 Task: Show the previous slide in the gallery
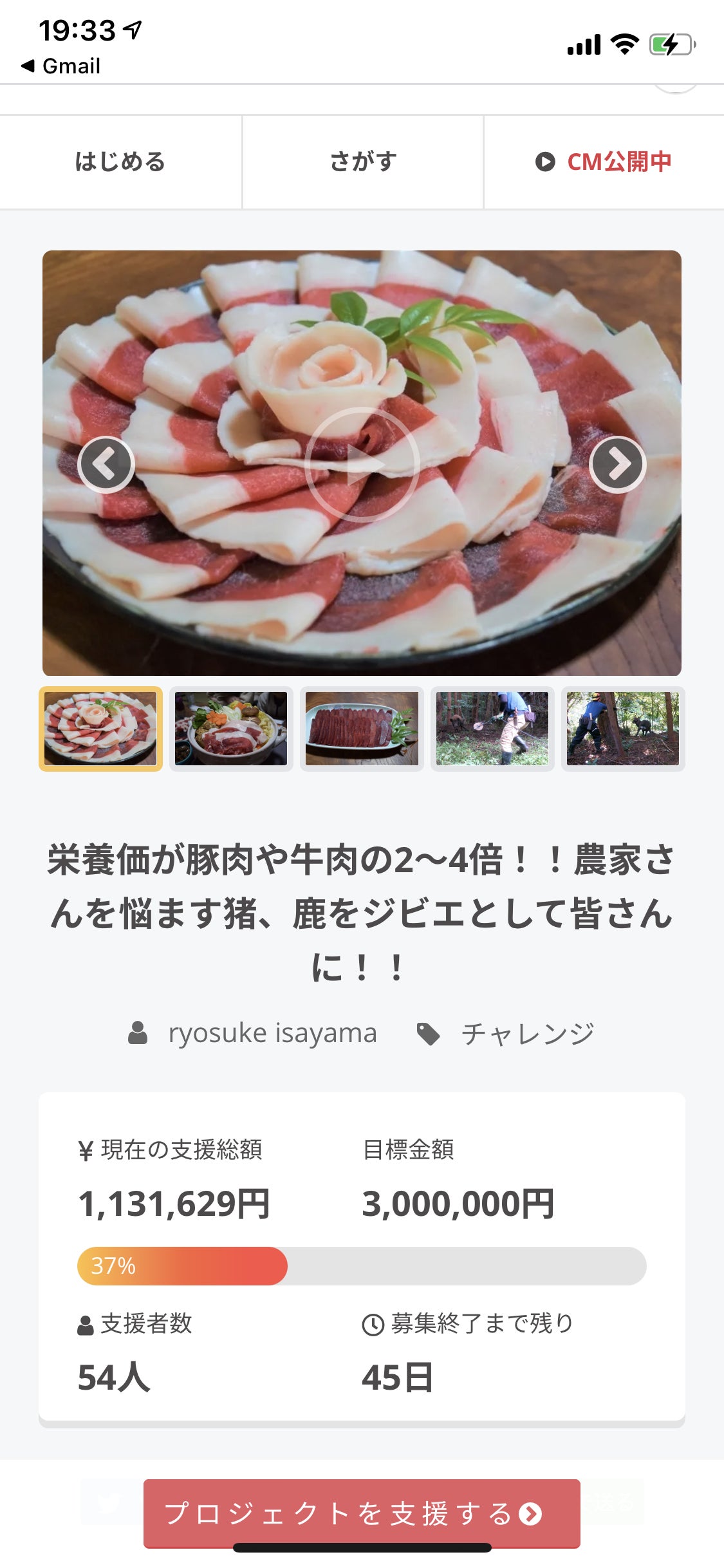pyautogui.click(x=106, y=464)
